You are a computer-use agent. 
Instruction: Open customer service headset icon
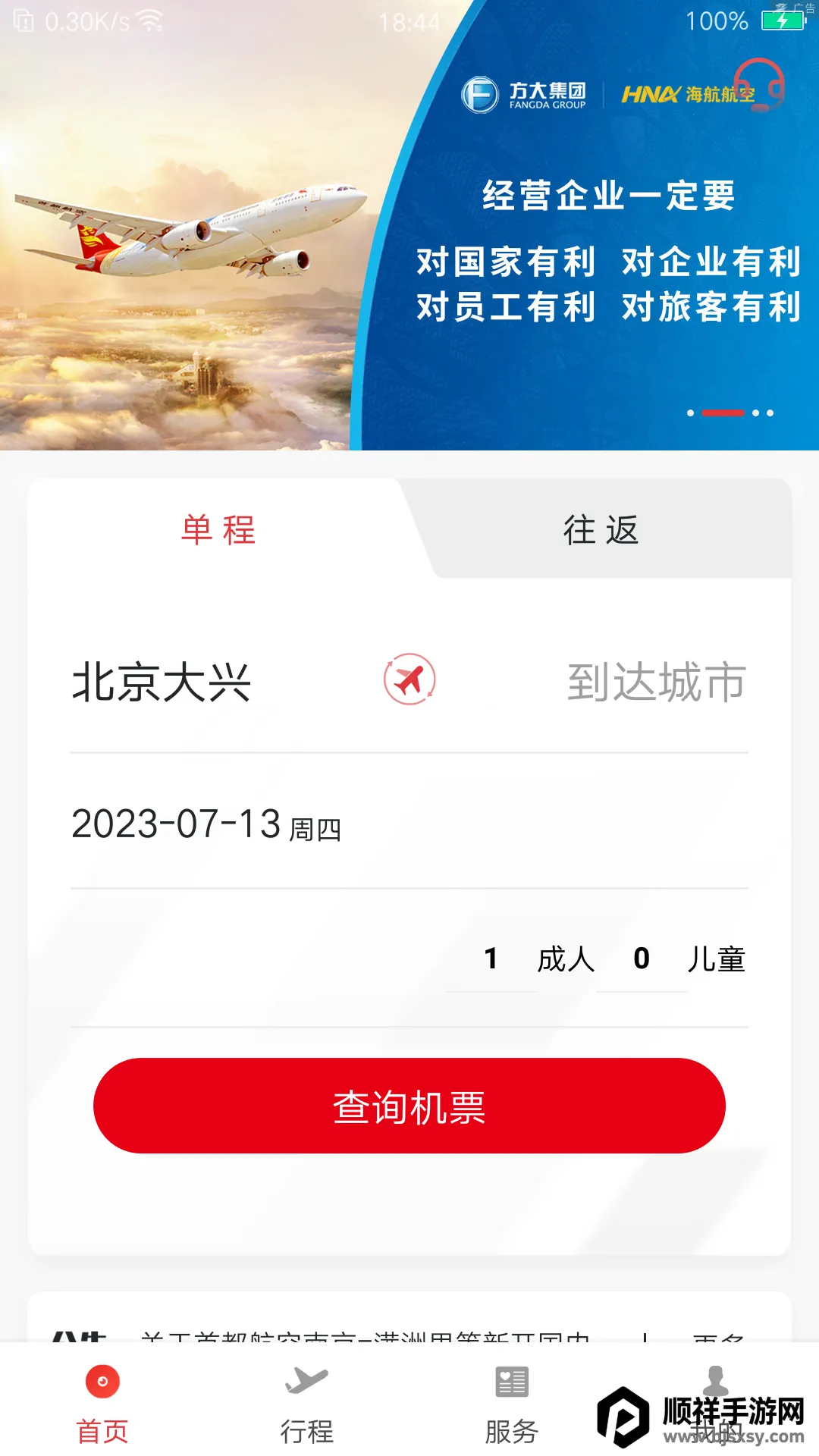coord(759,85)
